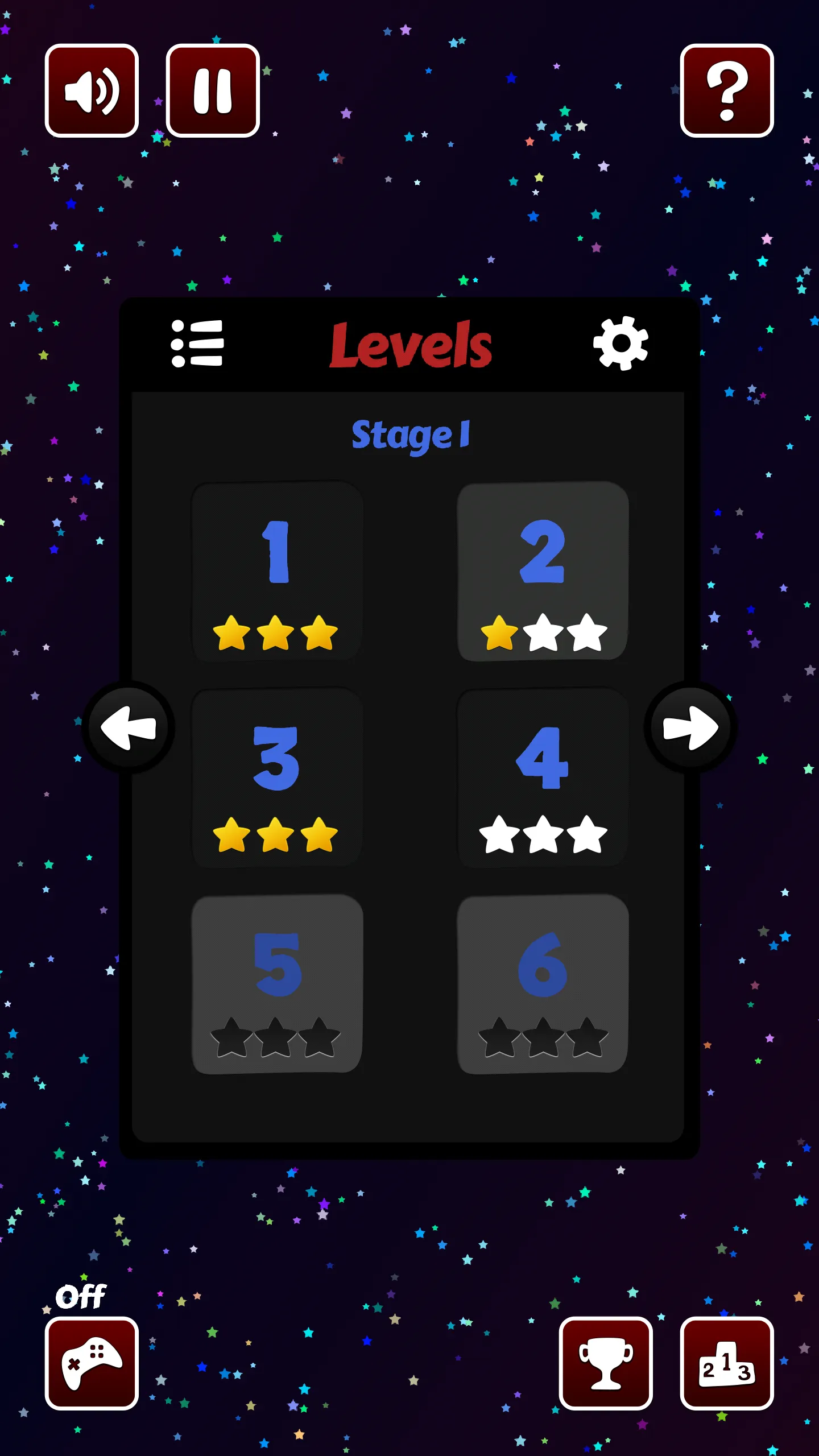This screenshot has height=1456, width=819.
Task: Toggle the gamepad controller option
Action: (92, 1363)
